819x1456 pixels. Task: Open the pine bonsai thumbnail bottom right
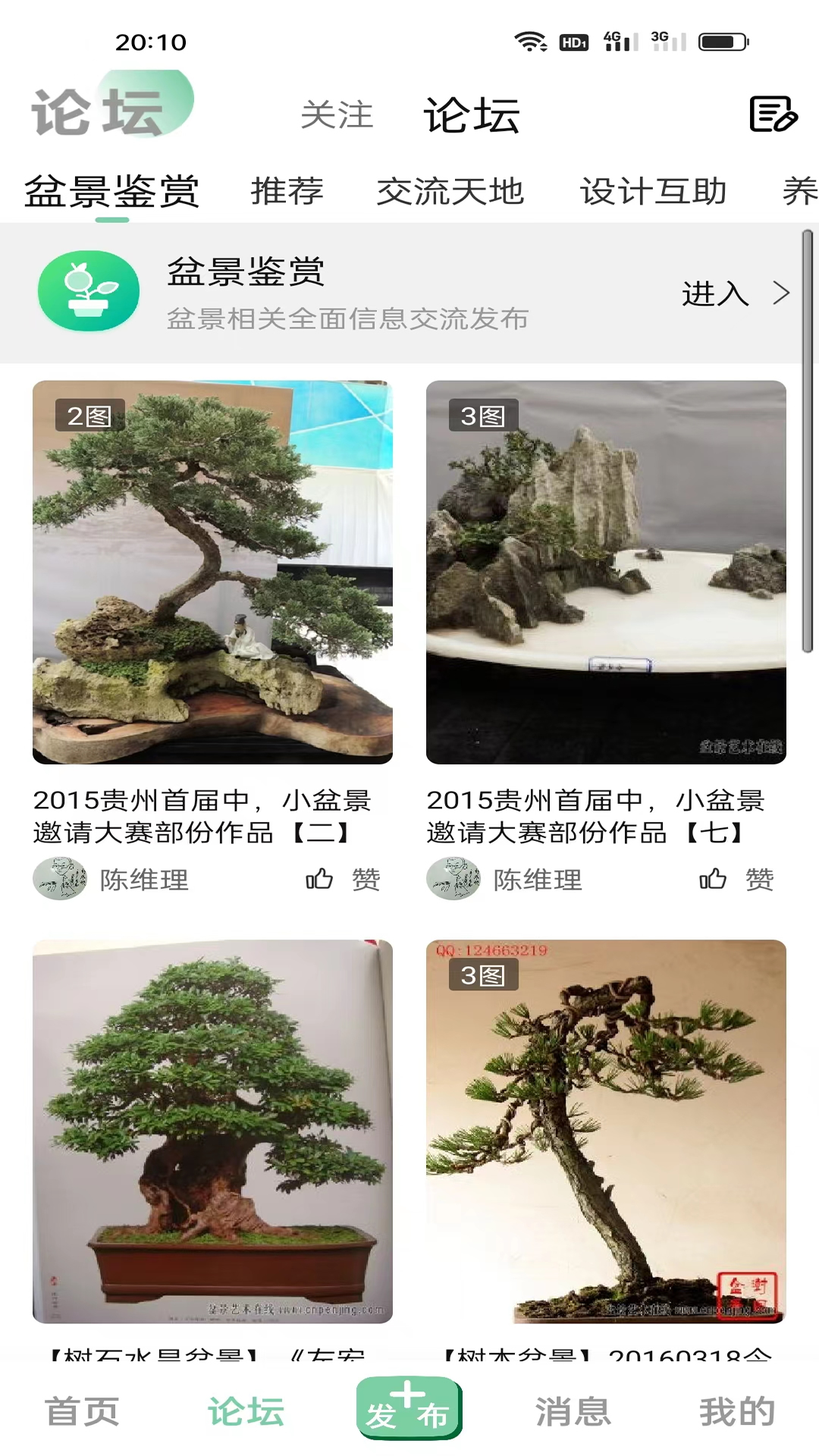tap(605, 1130)
